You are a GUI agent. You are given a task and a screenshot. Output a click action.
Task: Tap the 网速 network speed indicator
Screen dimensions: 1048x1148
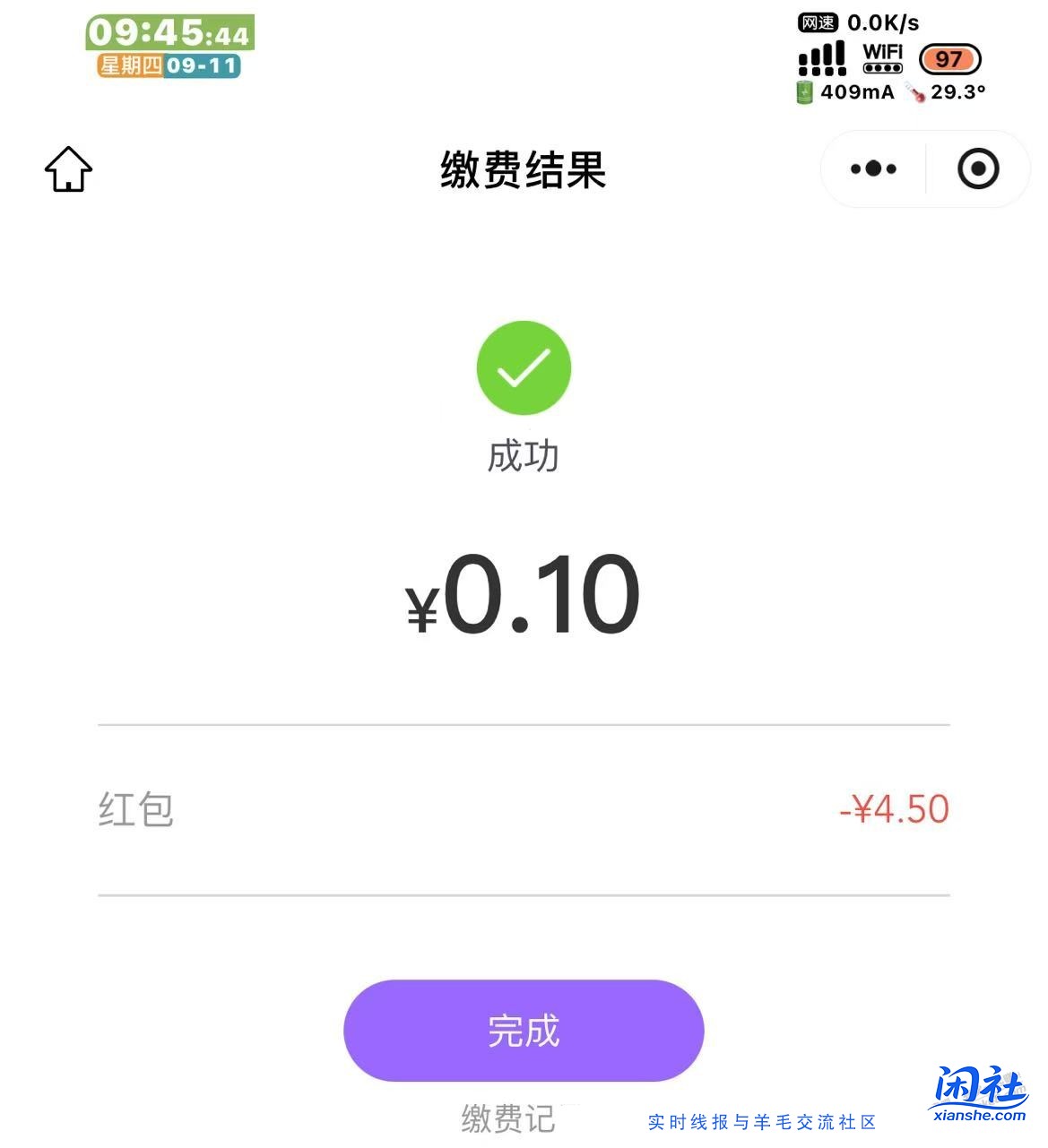[x=816, y=23]
